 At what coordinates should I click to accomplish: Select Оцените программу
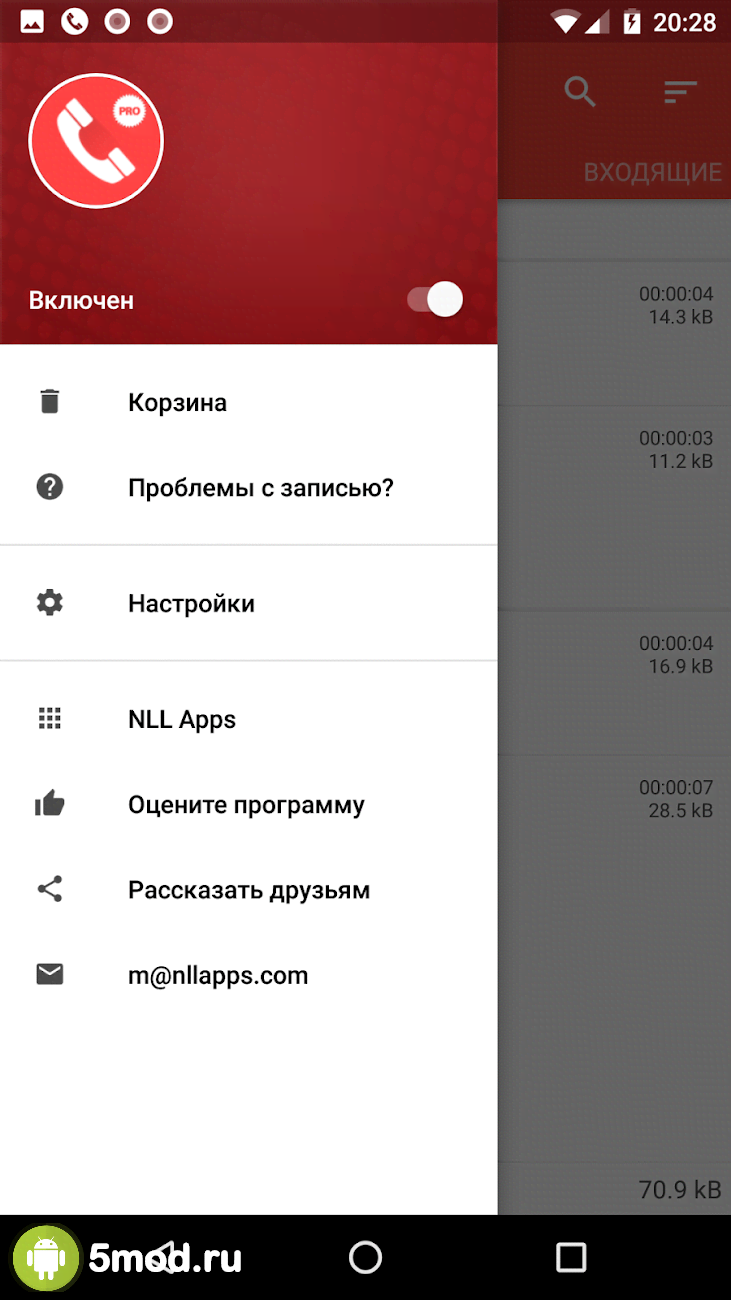(246, 805)
